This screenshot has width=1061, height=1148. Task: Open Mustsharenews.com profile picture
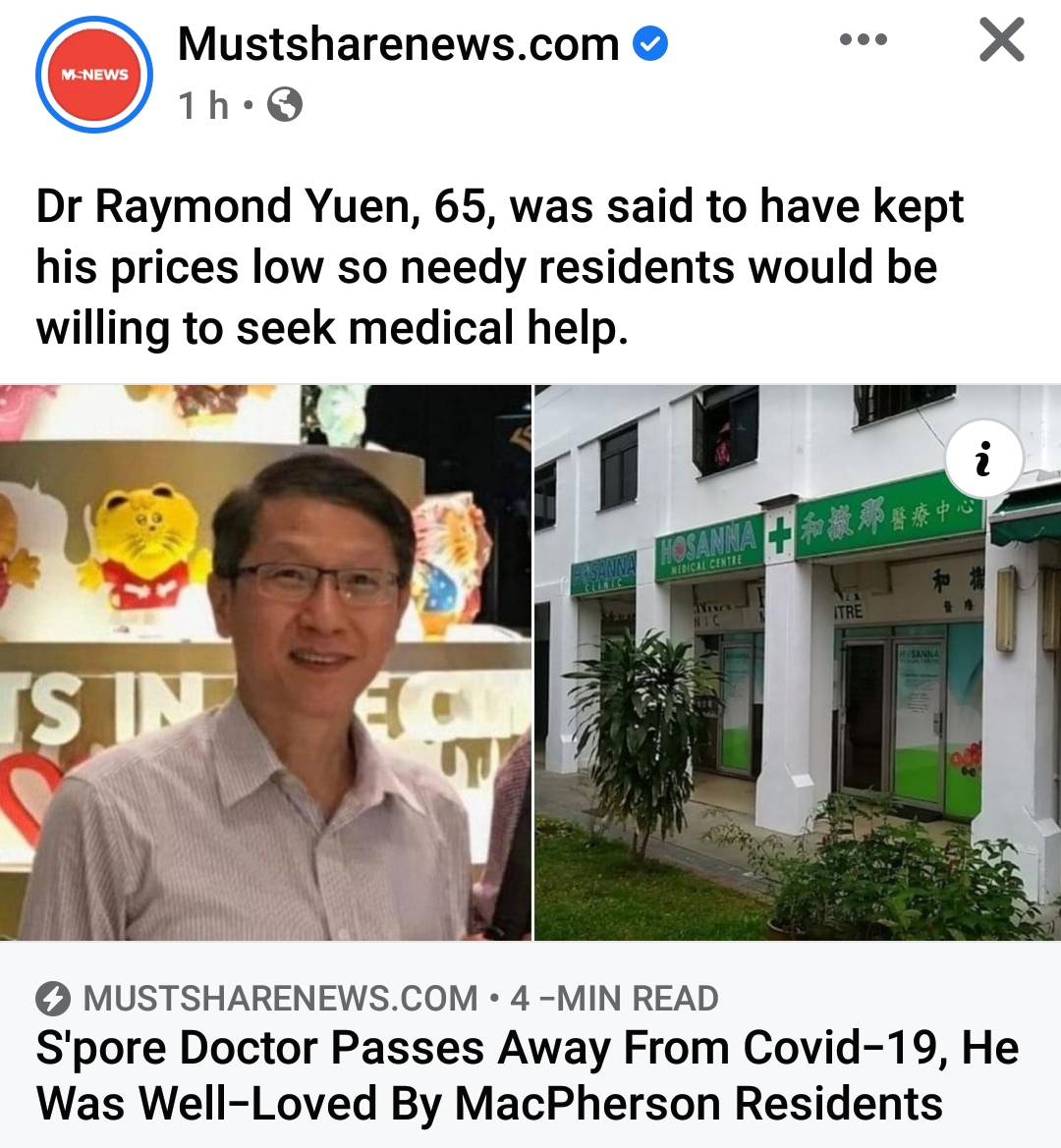94,75
